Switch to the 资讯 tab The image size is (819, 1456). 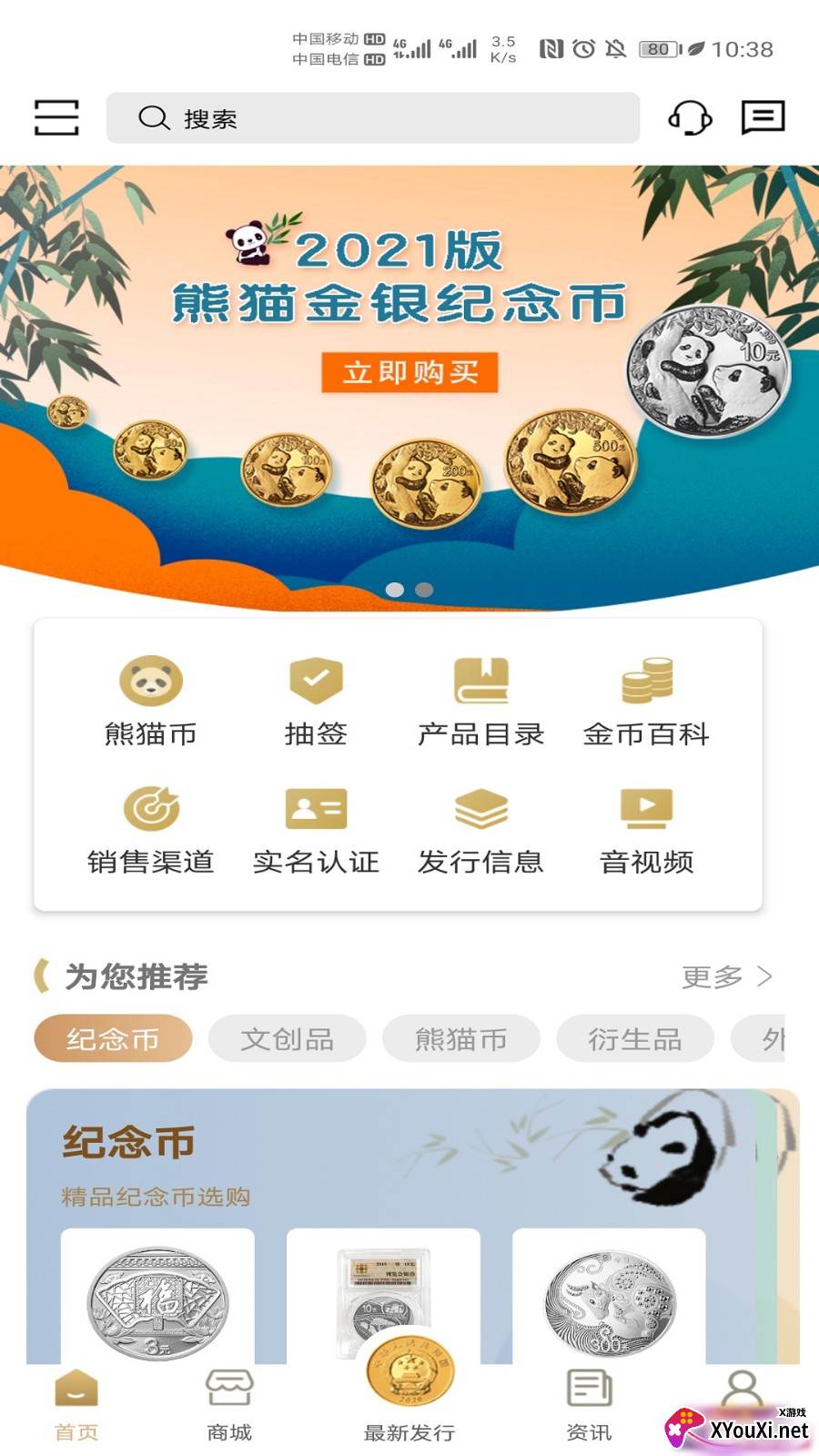[589, 1406]
